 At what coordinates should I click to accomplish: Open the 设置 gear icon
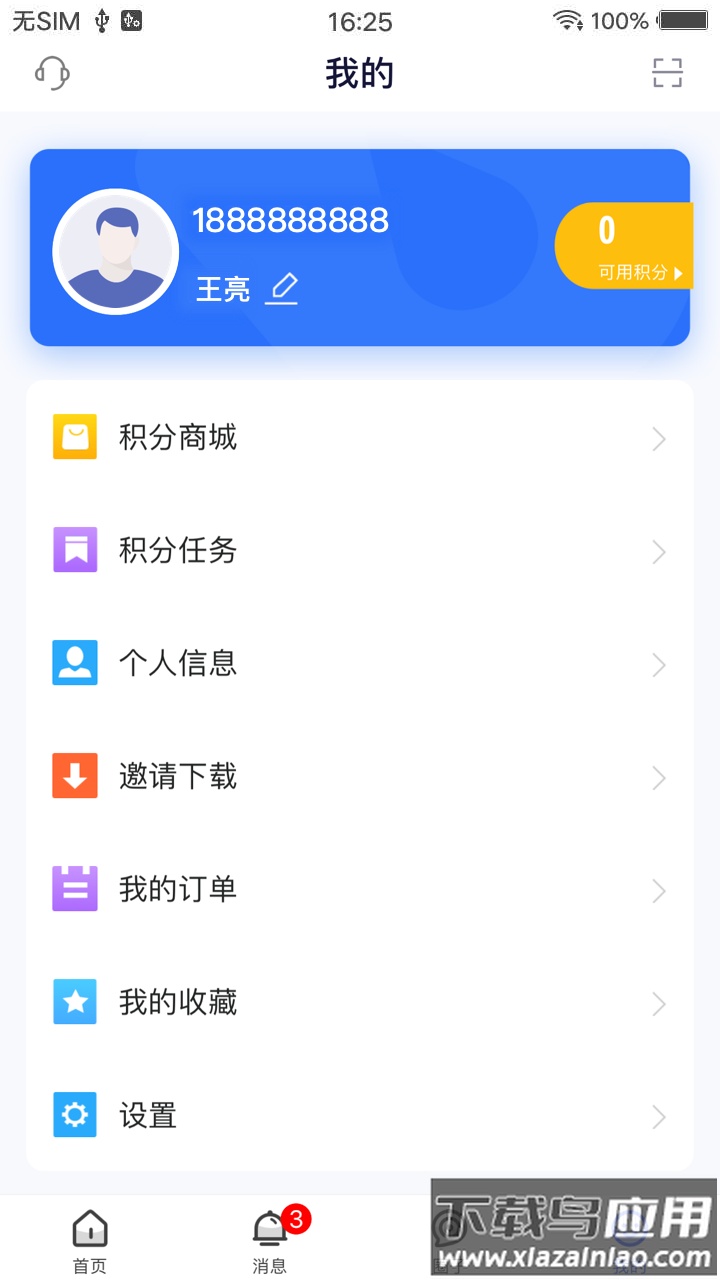(x=73, y=1115)
